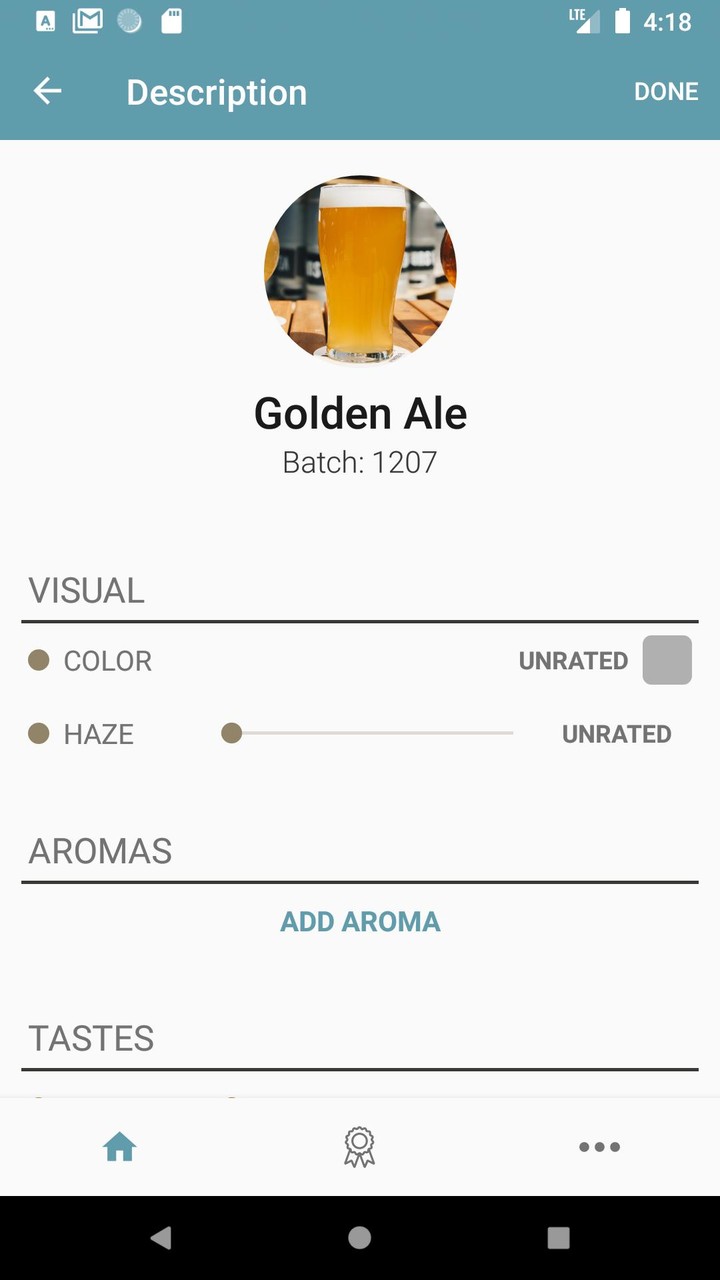The height and width of the screenshot is (1280, 720).
Task: Tap the Haze rating dot indicator
Action: [x=39, y=733]
